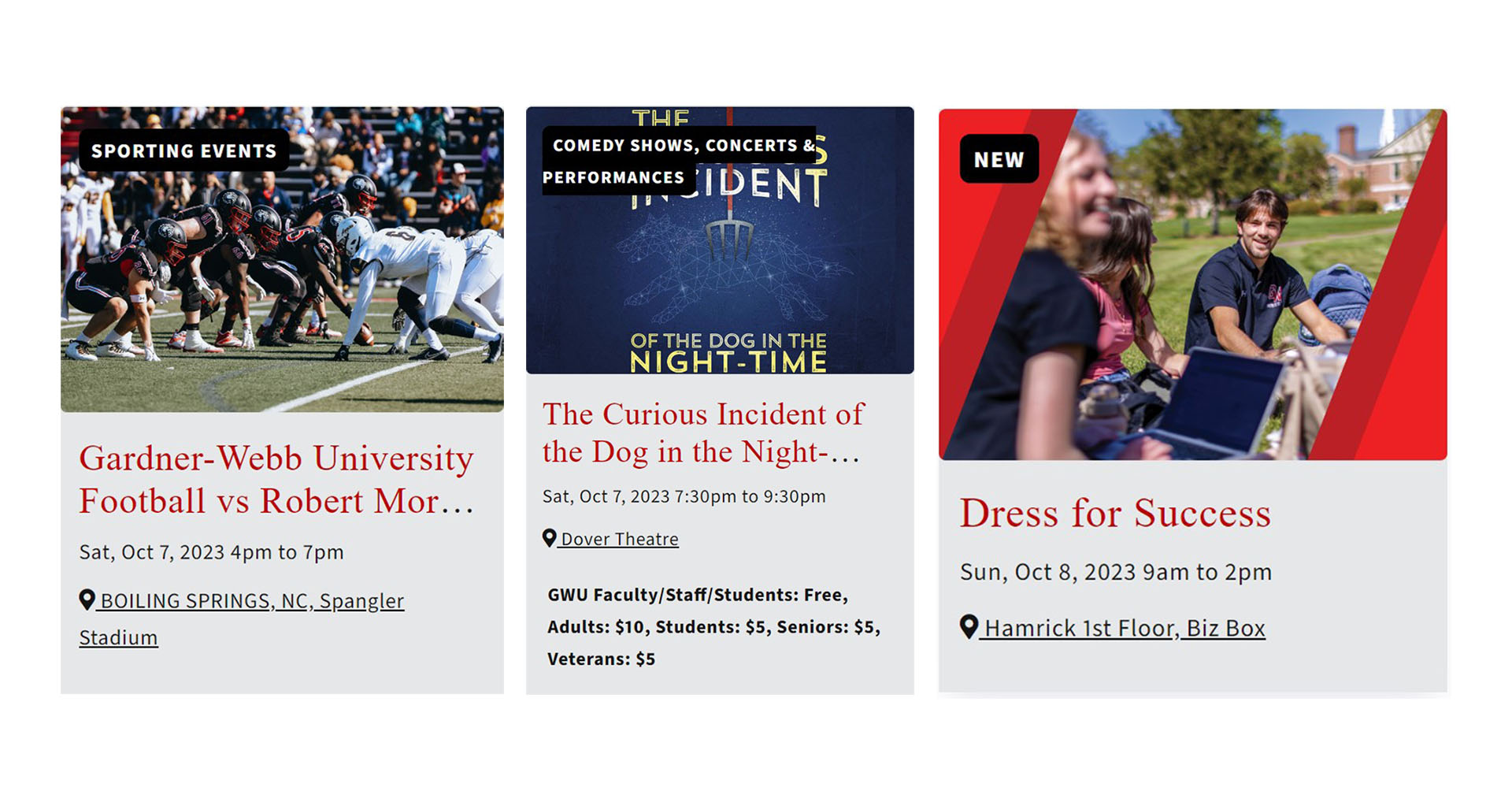Tap the Dress for Success students photo
The image size is (1512, 802).
click(1192, 315)
